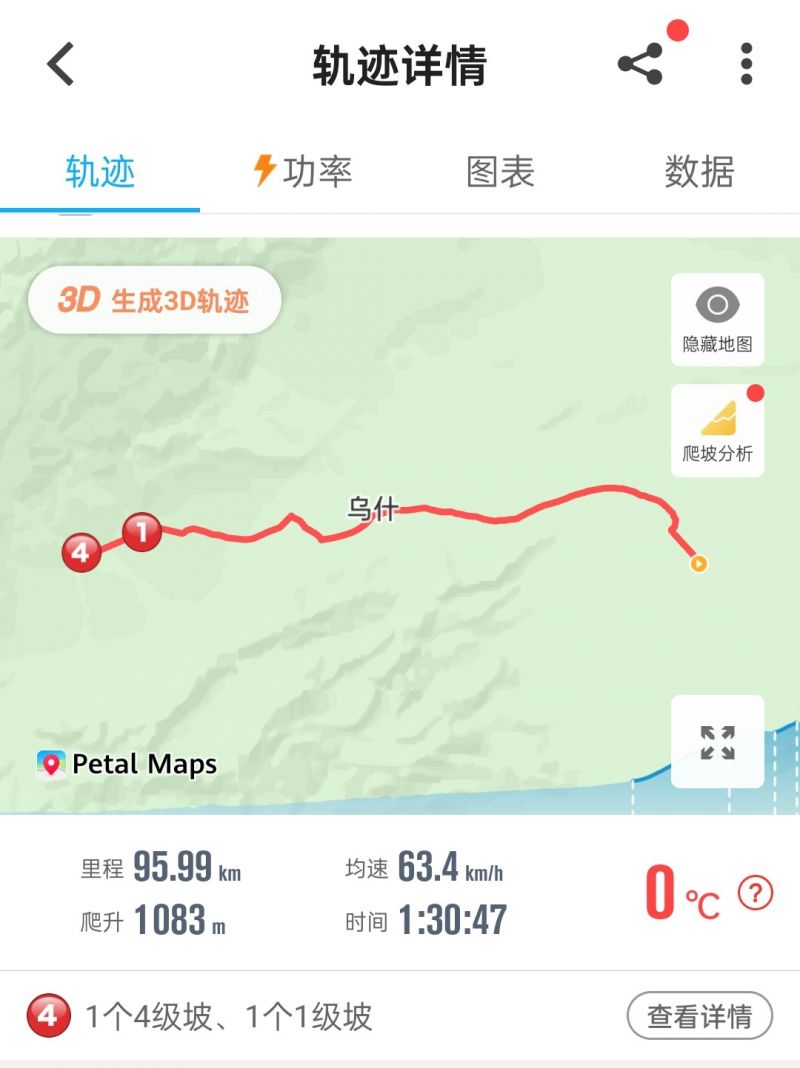This screenshot has height=1068, width=800.
Task: Open the three-dot overflow menu
Action: click(x=746, y=65)
